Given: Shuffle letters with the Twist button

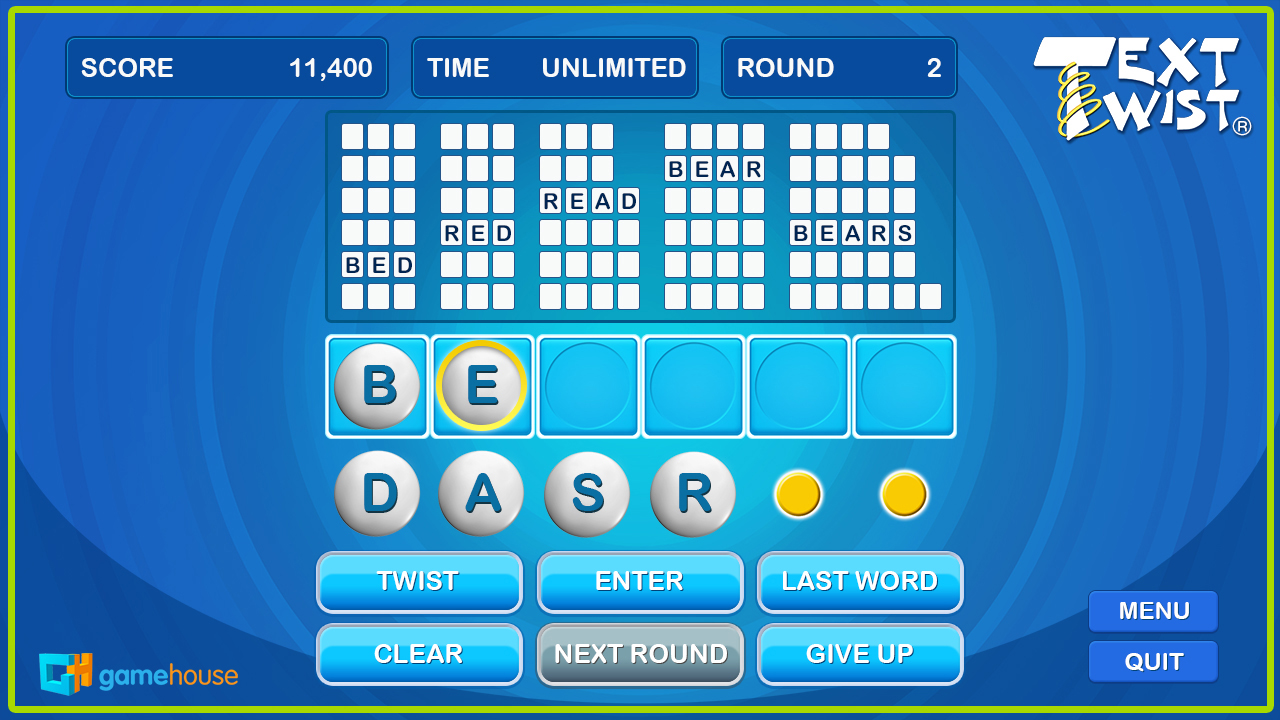Looking at the screenshot, I should pos(419,582).
